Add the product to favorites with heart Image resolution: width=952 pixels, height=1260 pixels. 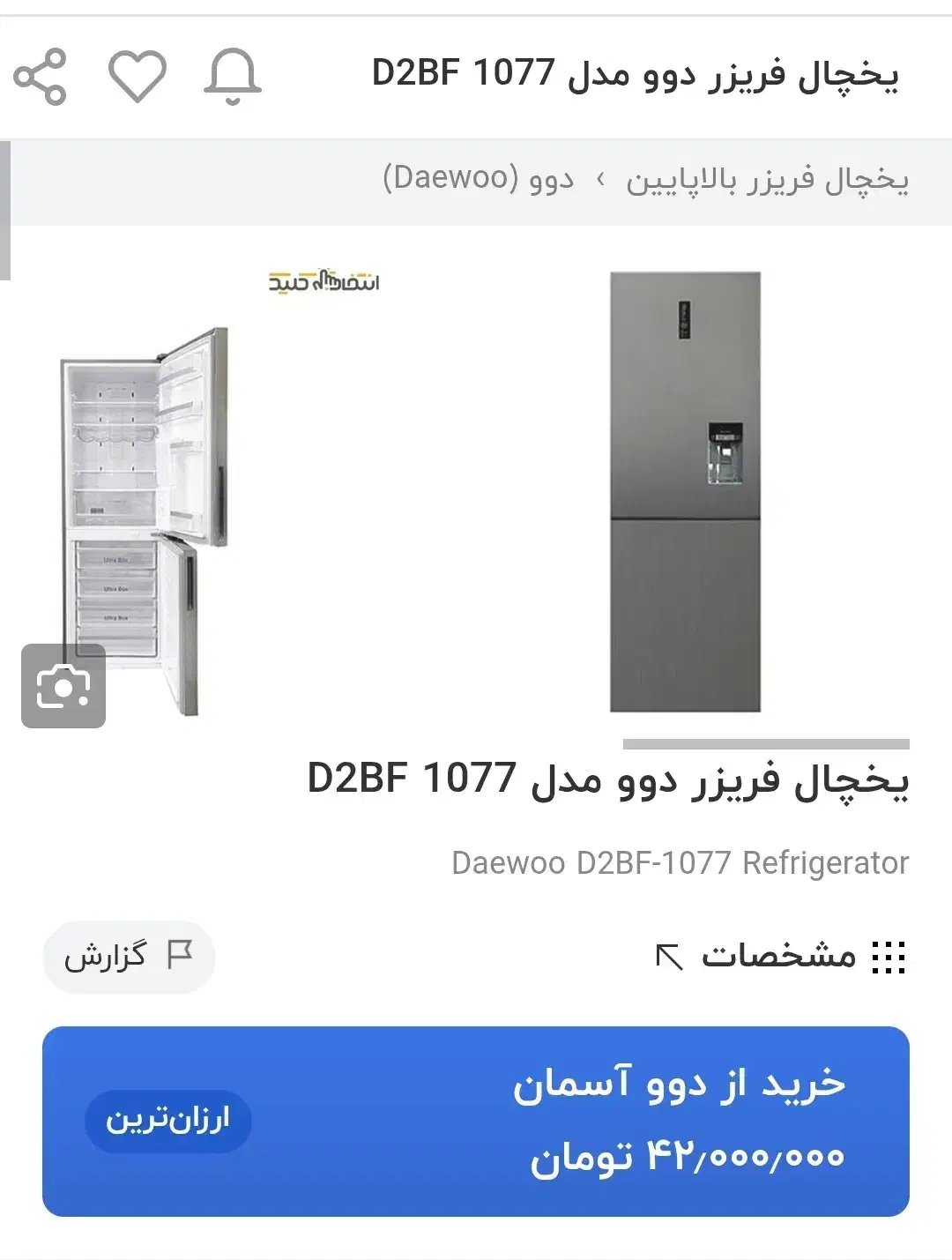coord(137,77)
